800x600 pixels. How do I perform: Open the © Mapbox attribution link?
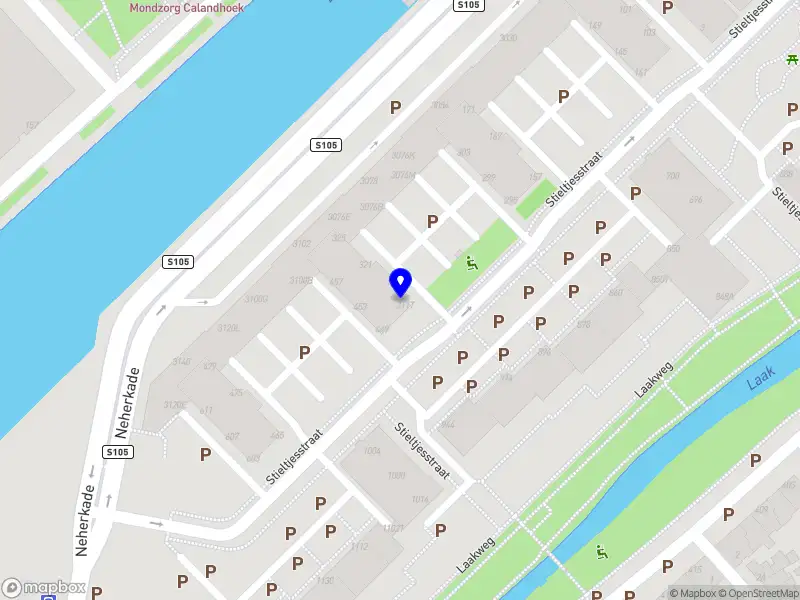694,593
